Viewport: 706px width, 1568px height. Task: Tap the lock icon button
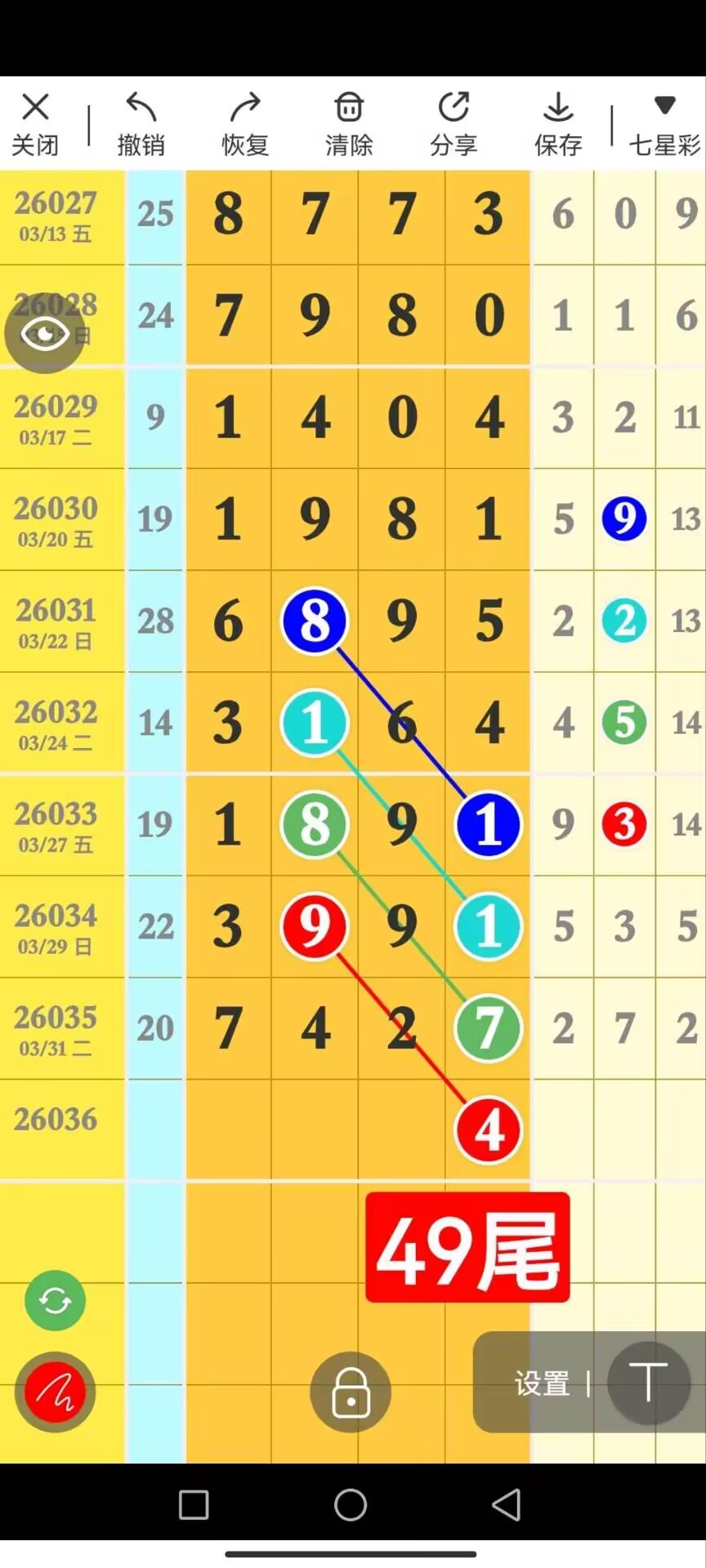click(x=351, y=1392)
